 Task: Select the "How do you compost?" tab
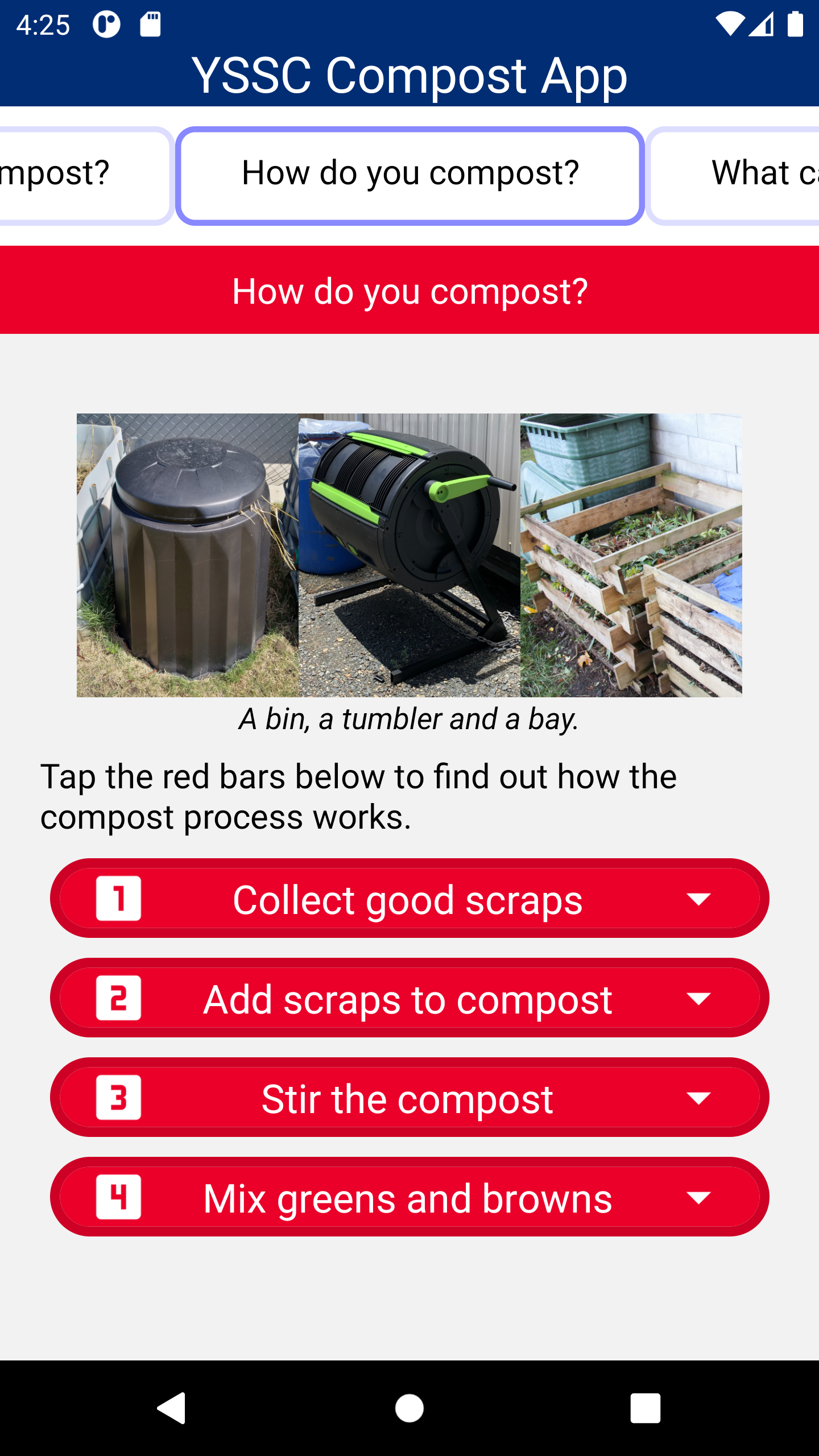pyautogui.click(x=409, y=175)
